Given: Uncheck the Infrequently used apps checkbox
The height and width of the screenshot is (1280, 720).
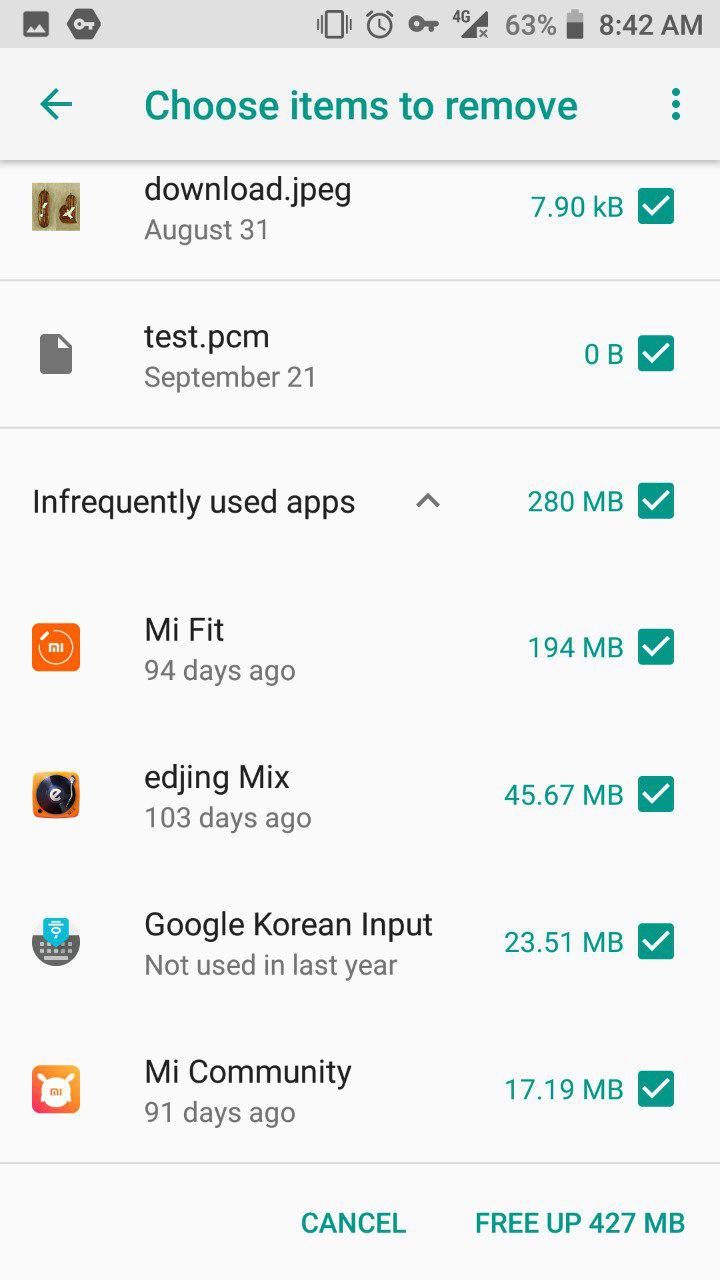Looking at the screenshot, I should [x=656, y=501].
